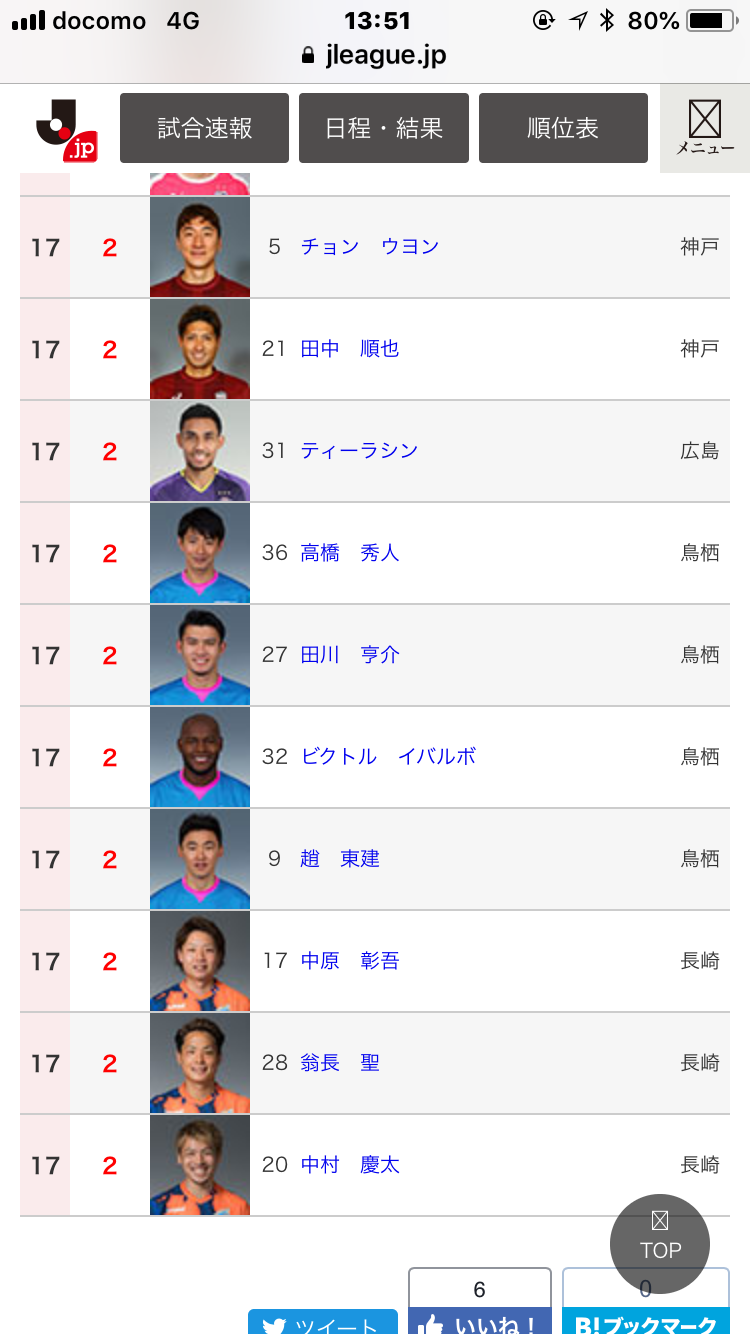Viewport: 750px width, 1334px height.
Task: Select player 趙 東建 link
Action: coord(340,859)
